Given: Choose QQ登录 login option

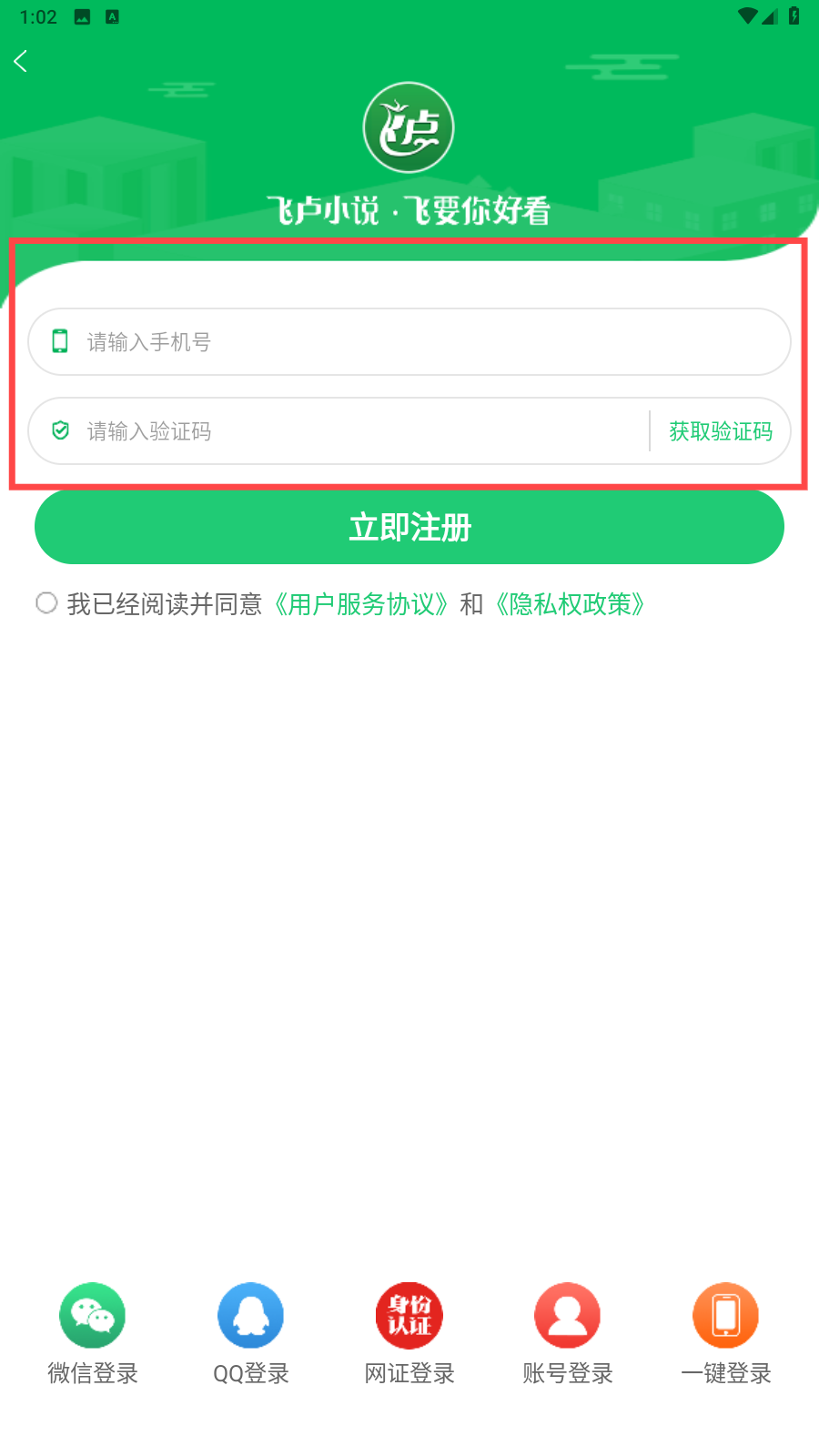Looking at the screenshot, I should [250, 1316].
